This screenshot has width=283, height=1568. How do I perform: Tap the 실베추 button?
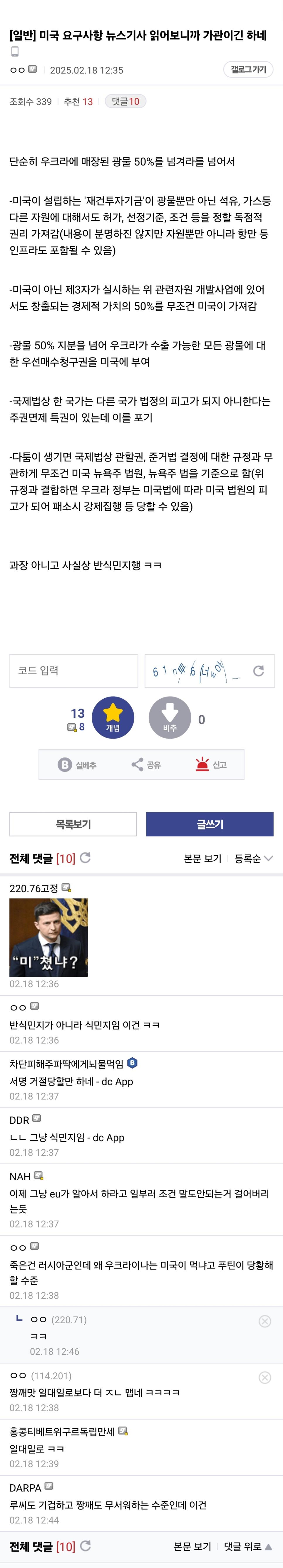pos(77,765)
